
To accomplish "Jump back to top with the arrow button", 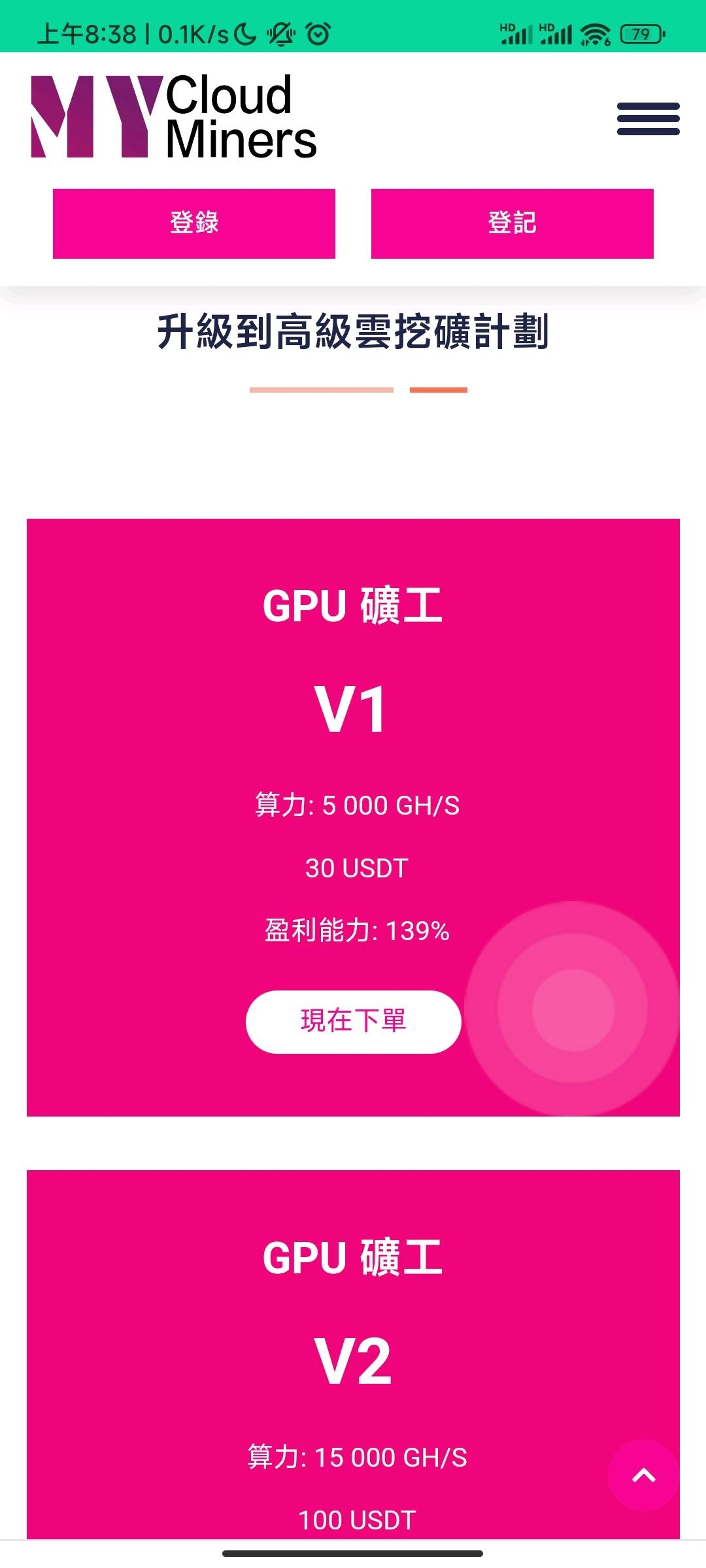I will point(643,1475).
